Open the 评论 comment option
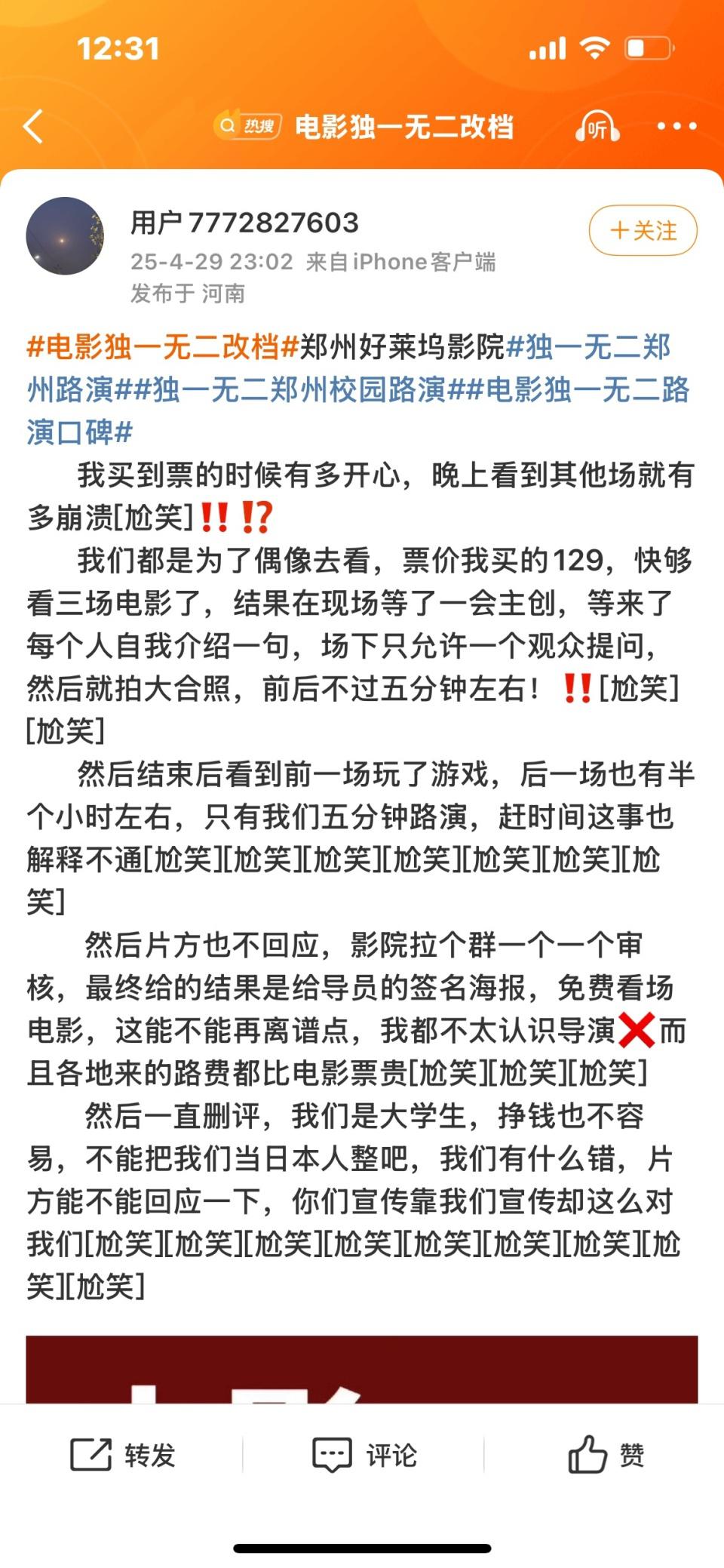724x1568 pixels. [364, 1454]
